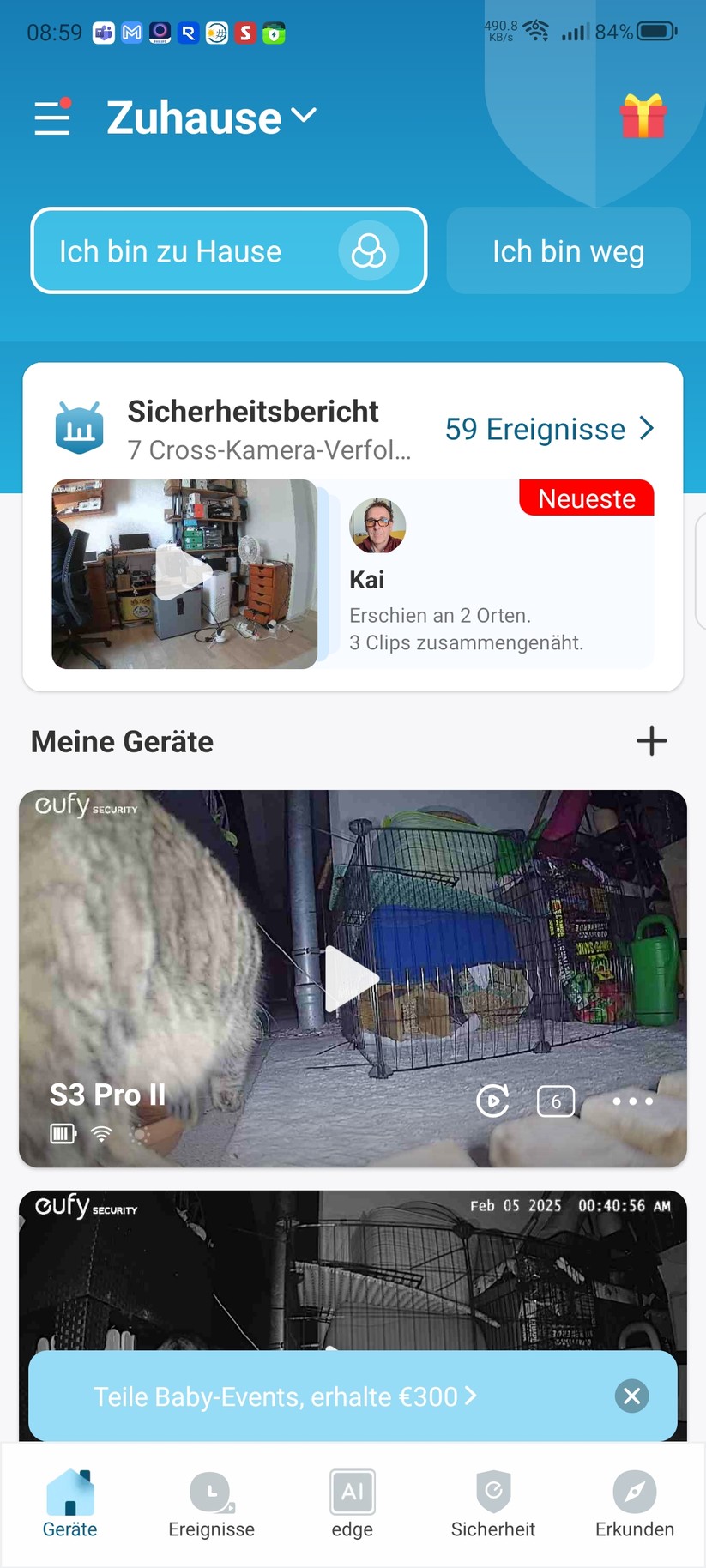Screen dimensions: 706x1568
Task: Add a new device with the plus button
Action: 652,740
